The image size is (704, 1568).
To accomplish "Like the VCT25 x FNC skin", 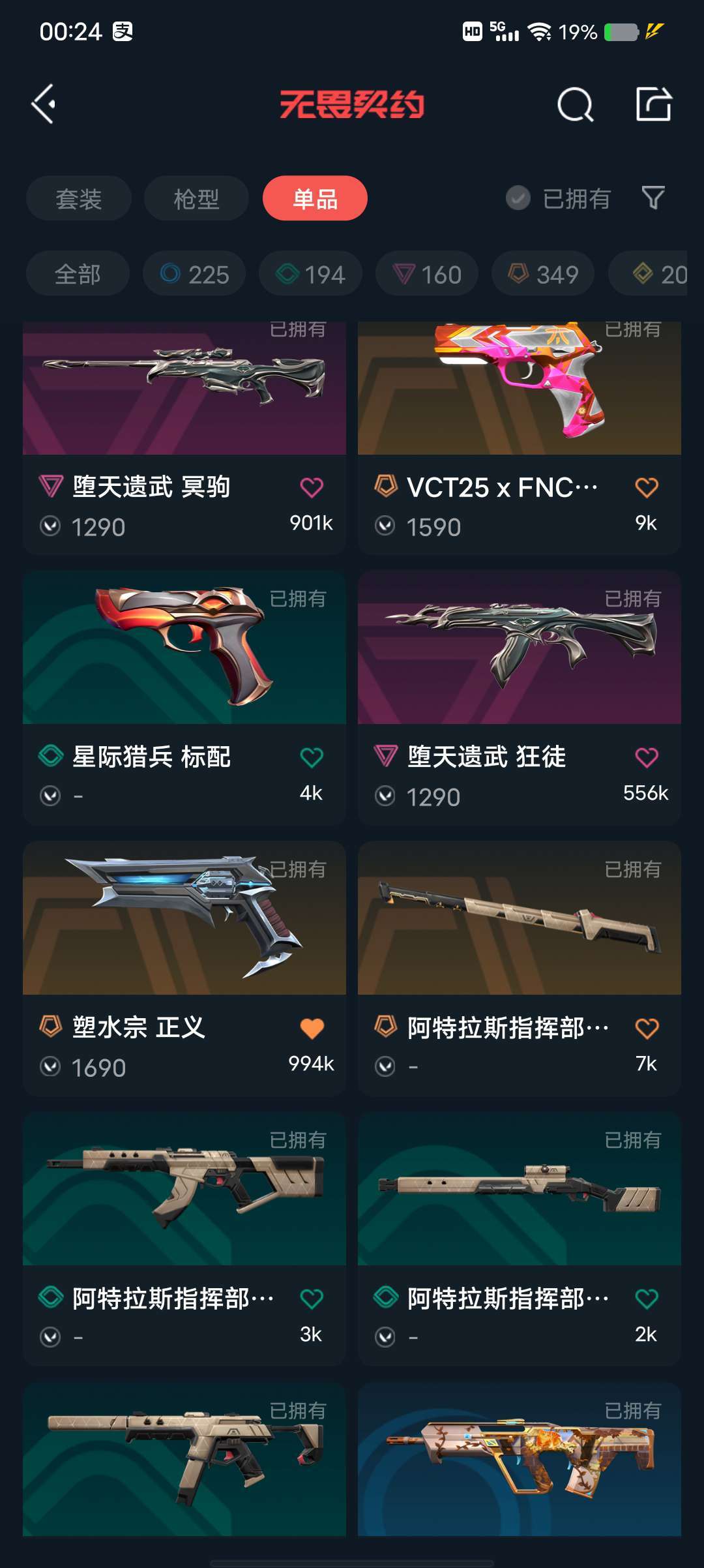I will pos(646,487).
